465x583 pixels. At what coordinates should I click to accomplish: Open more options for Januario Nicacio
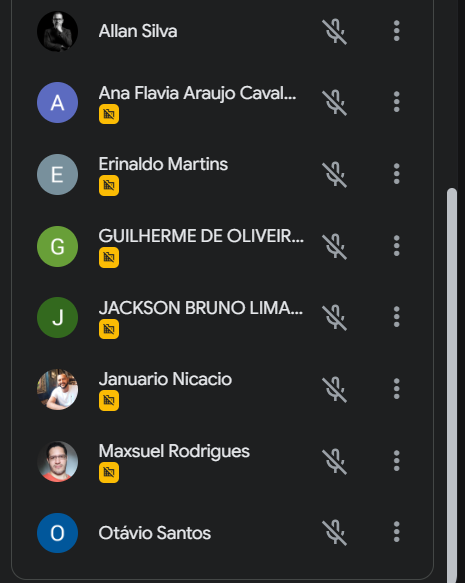(396, 389)
